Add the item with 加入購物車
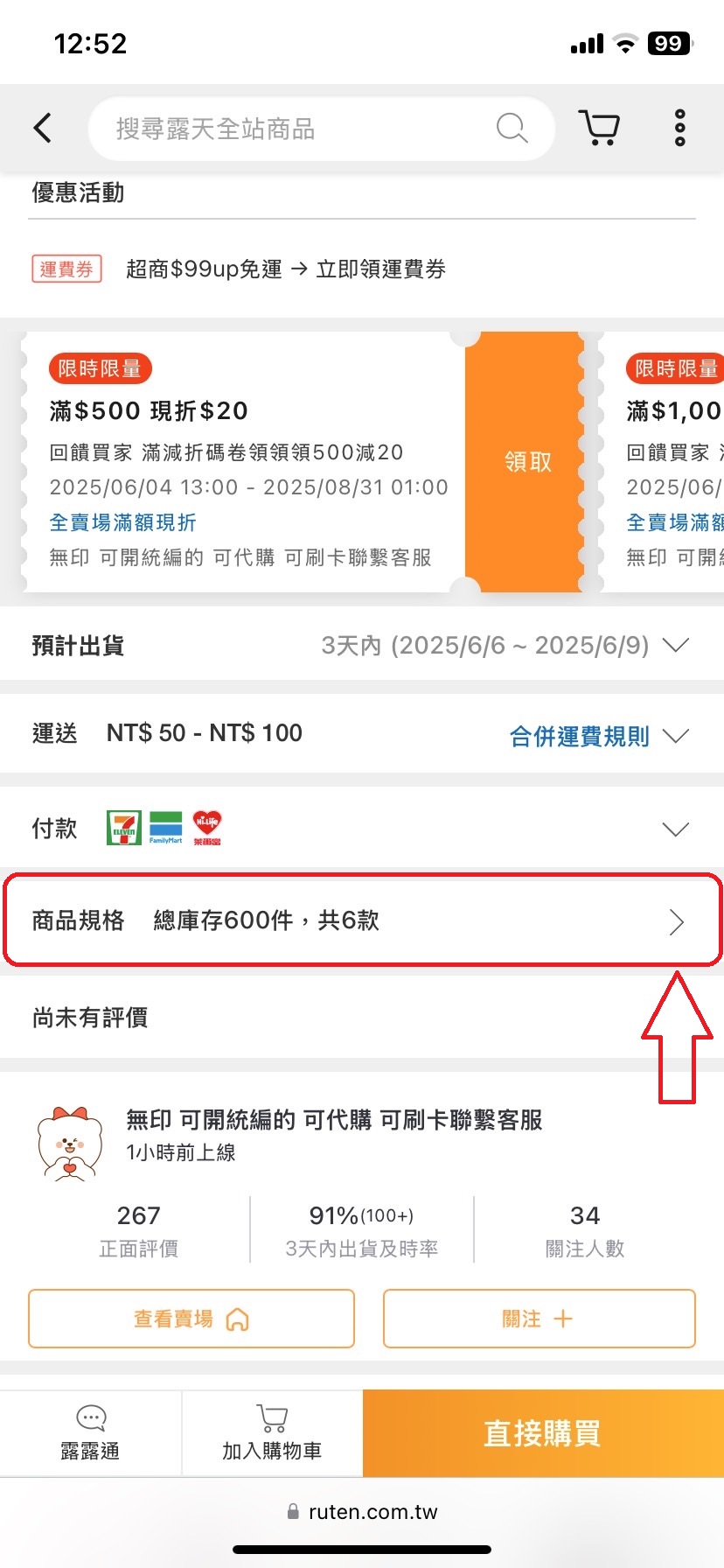The height and width of the screenshot is (1568, 724). coord(272,1433)
